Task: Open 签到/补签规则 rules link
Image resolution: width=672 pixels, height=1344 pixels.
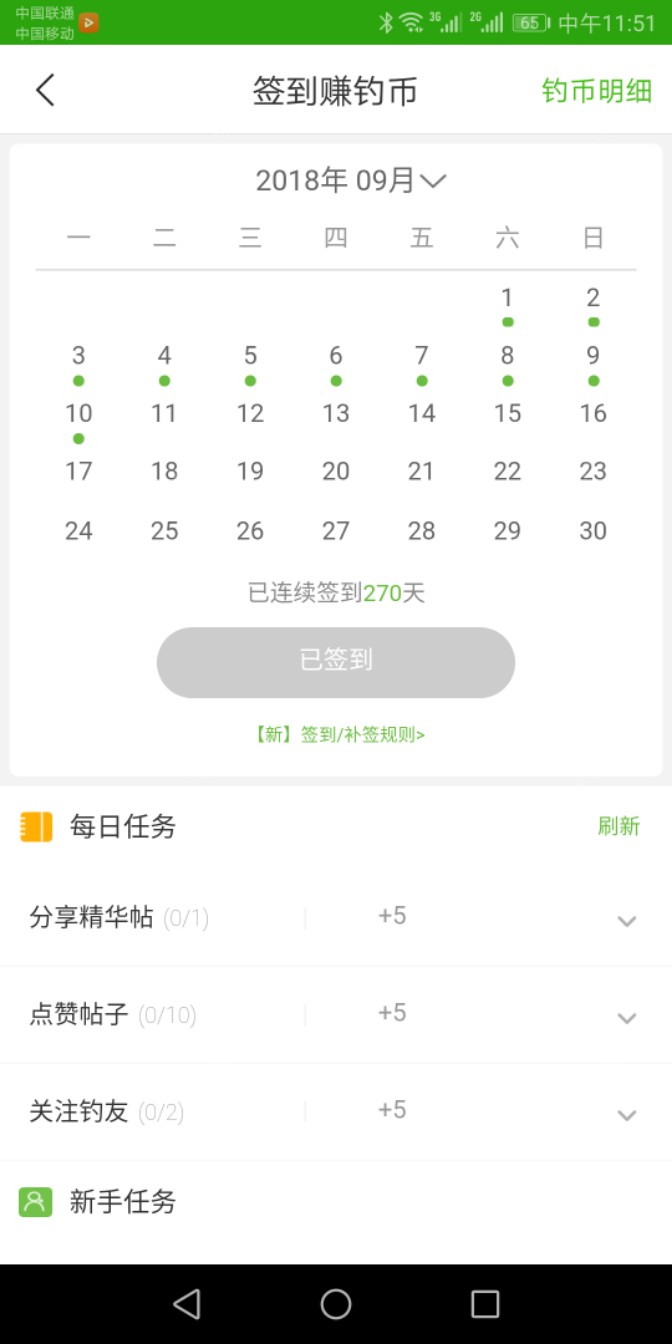Action: [x=340, y=735]
